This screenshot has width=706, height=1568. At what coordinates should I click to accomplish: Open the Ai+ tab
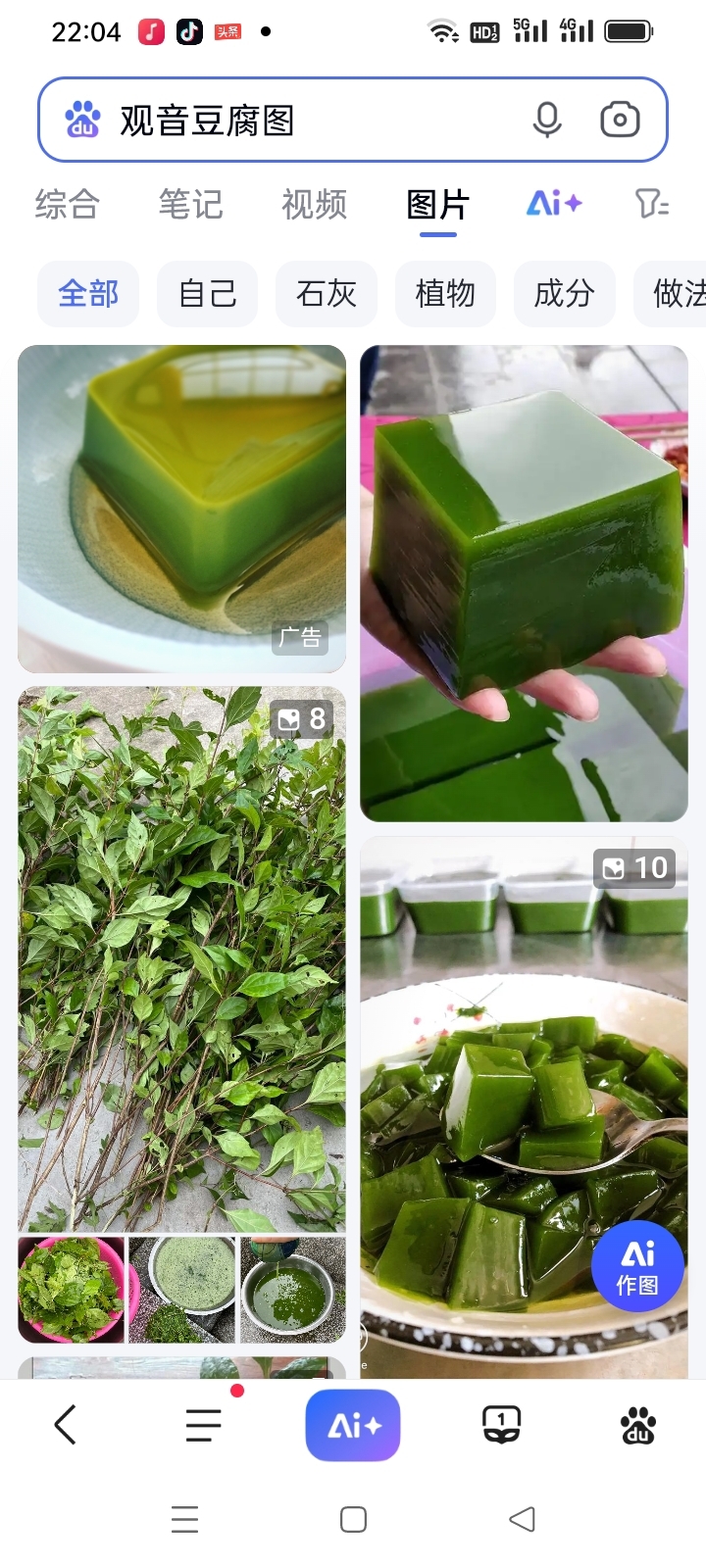554,204
